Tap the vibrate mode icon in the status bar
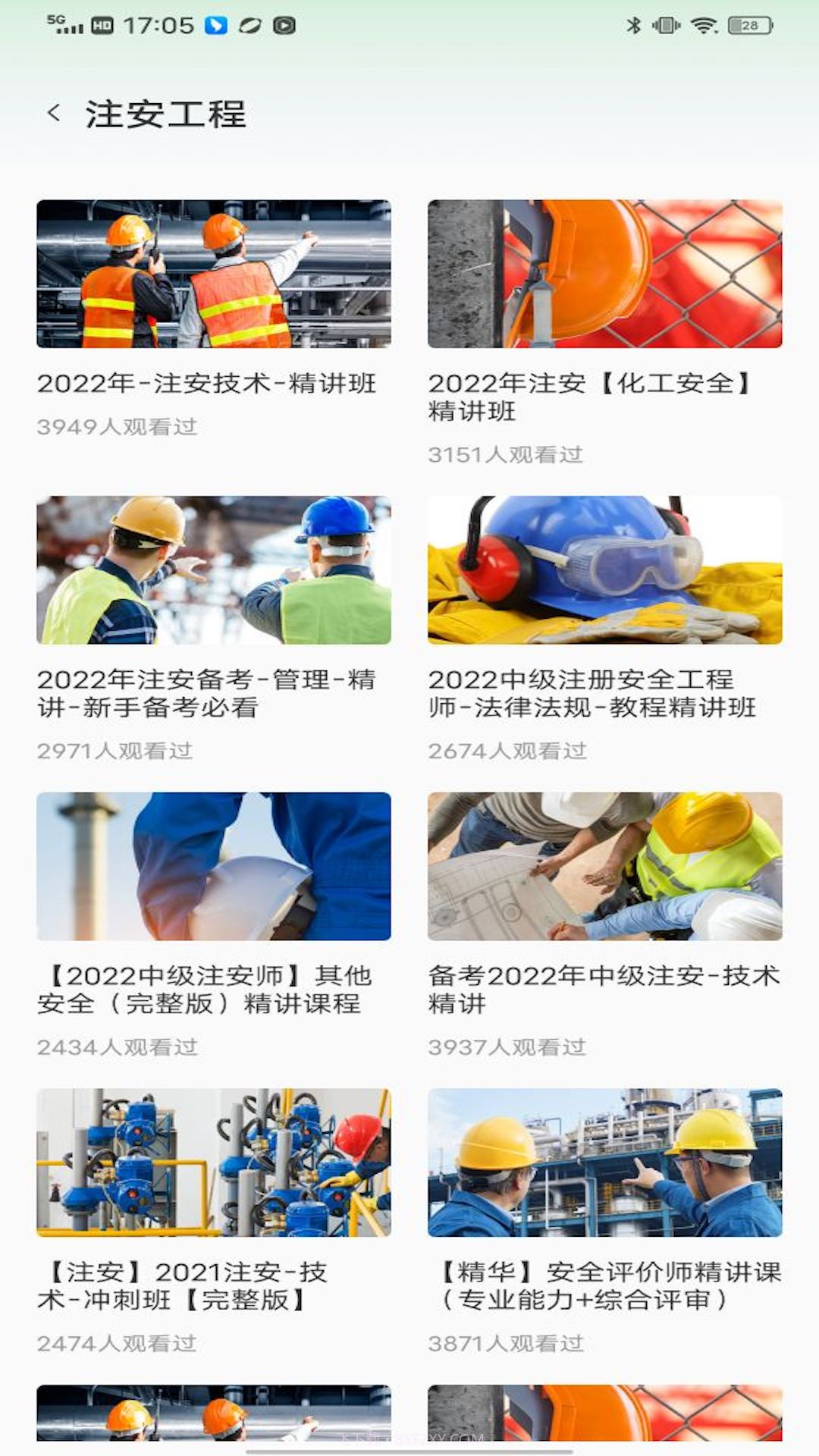The height and width of the screenshot is (1456, 819). [x=666, y=24]
